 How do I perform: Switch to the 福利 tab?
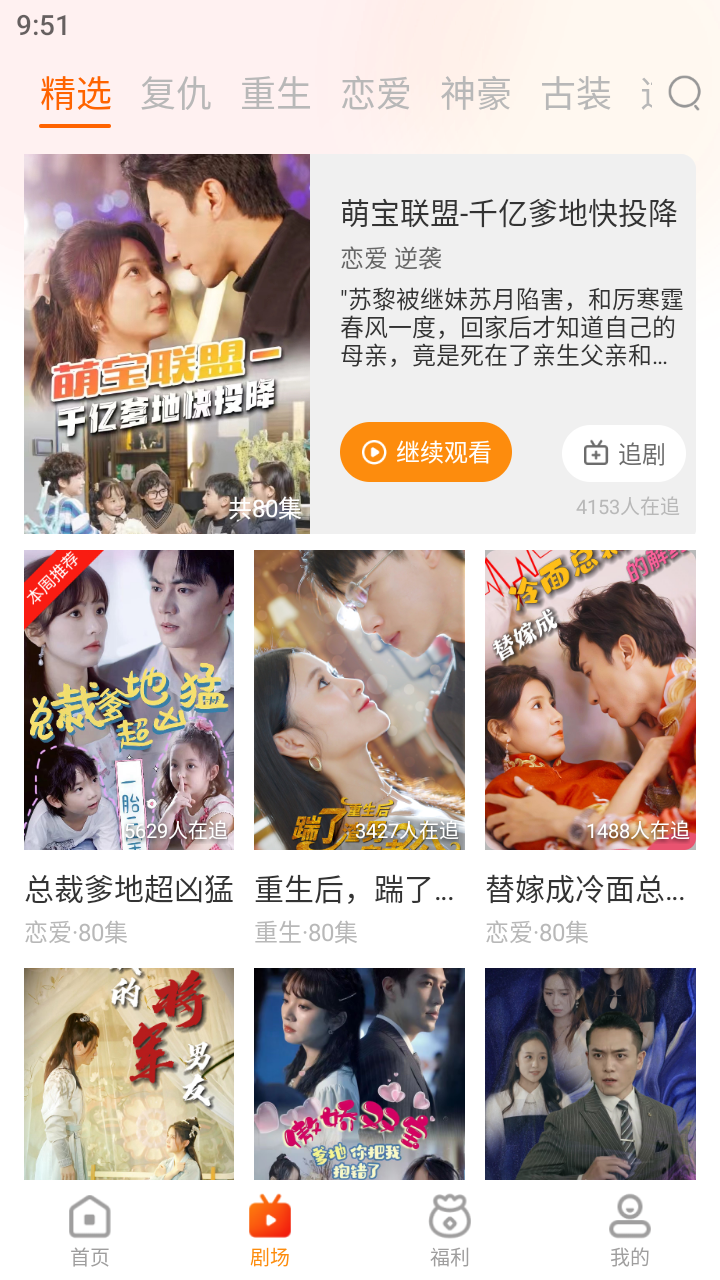(x=450, y=1231)
